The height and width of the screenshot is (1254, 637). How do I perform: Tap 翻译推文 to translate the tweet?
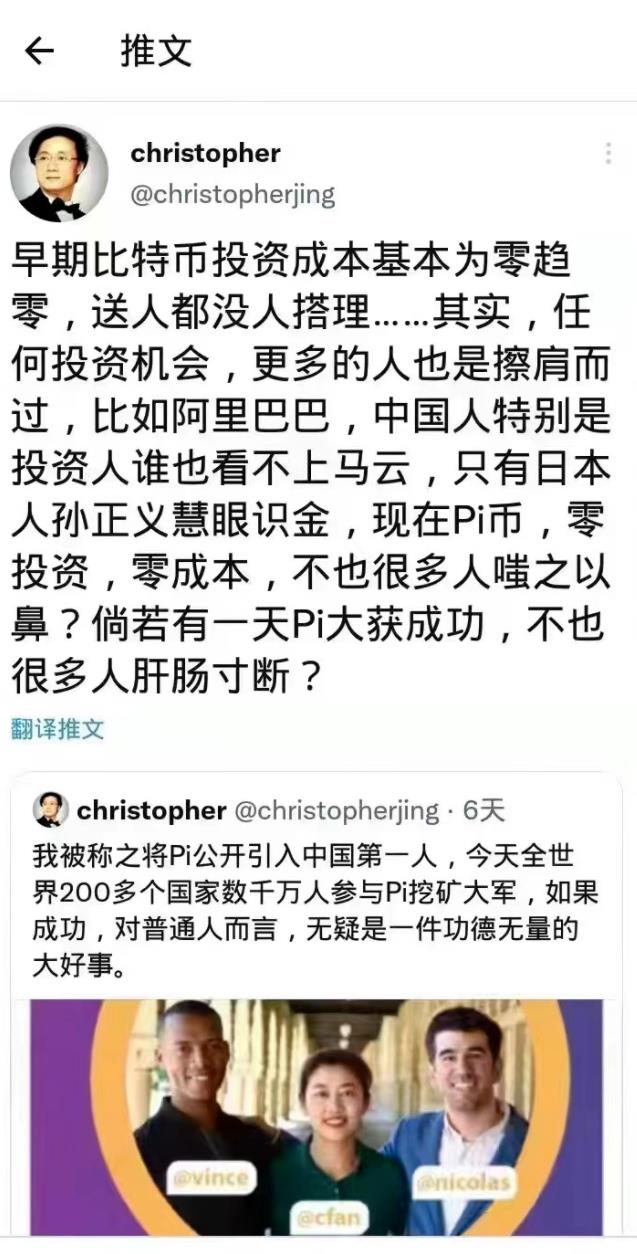[58, 728]
